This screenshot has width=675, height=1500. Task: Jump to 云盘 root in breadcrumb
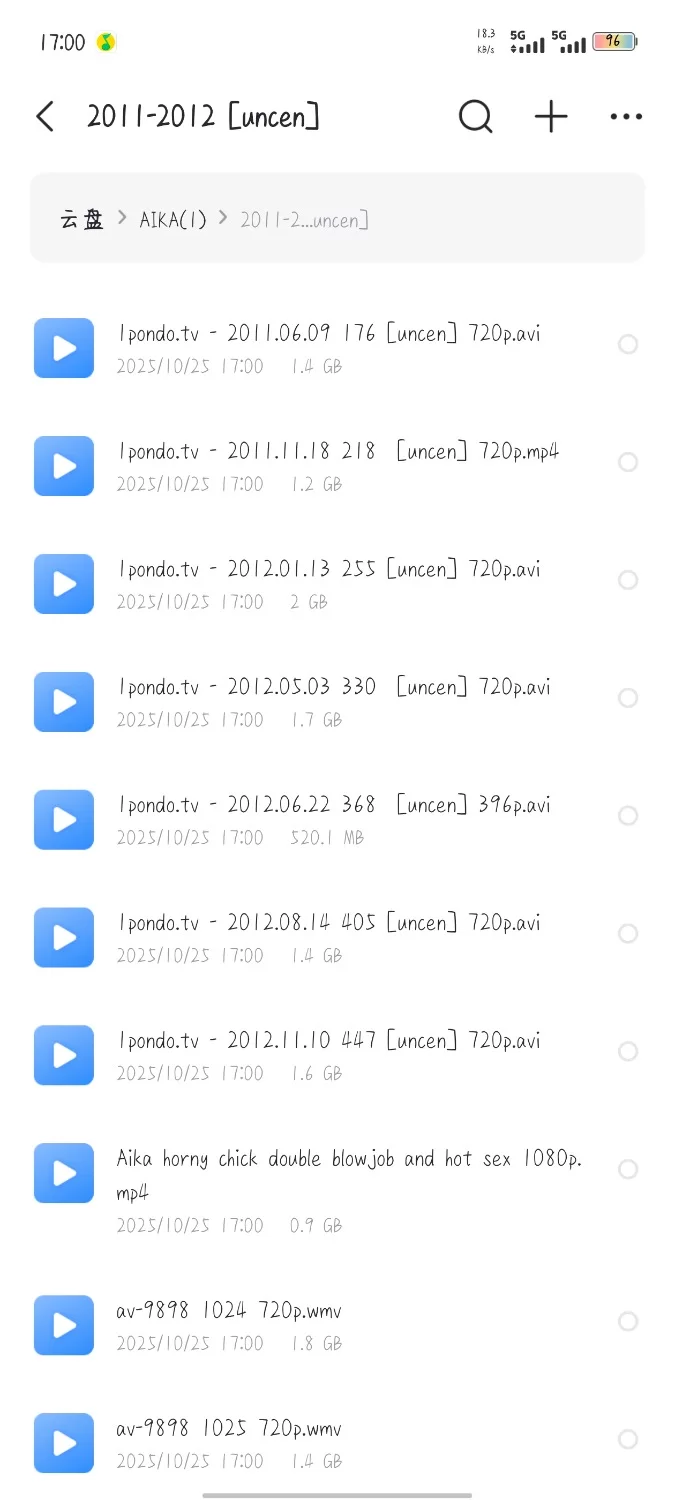[82, 219]
